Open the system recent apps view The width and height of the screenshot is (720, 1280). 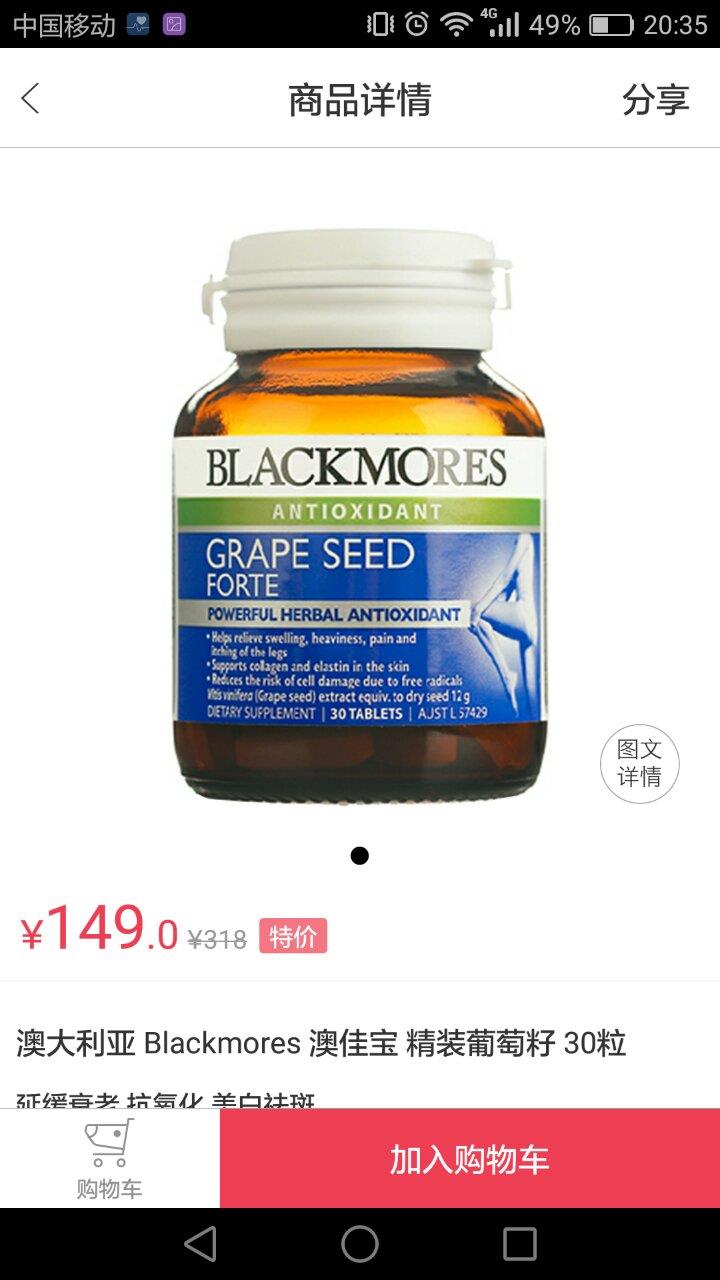coord(519,1244)
